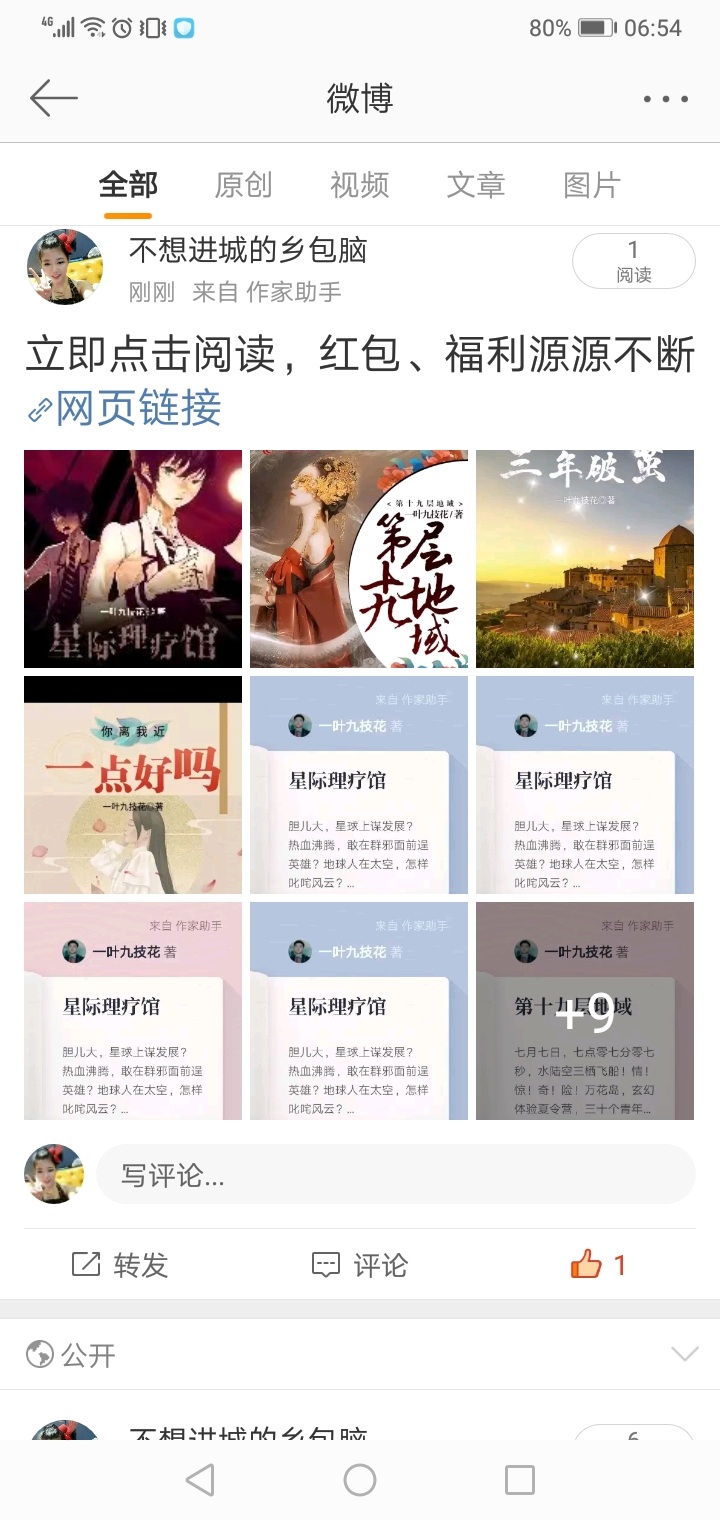
Task: Switch to the 图片 tab
Action: click(x=592, y=185)
